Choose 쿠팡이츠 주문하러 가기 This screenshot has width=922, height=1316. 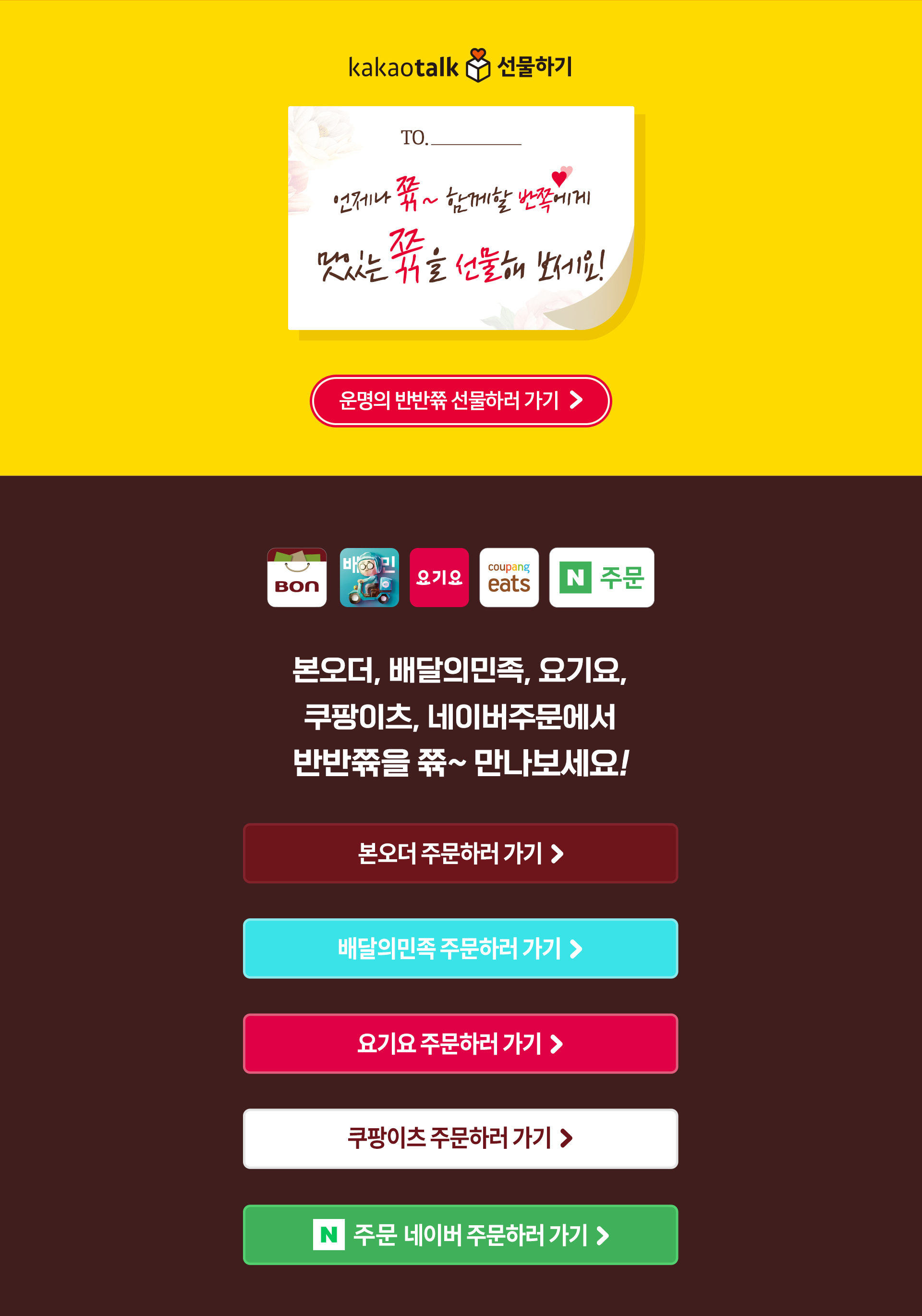tap(460, 1138)
